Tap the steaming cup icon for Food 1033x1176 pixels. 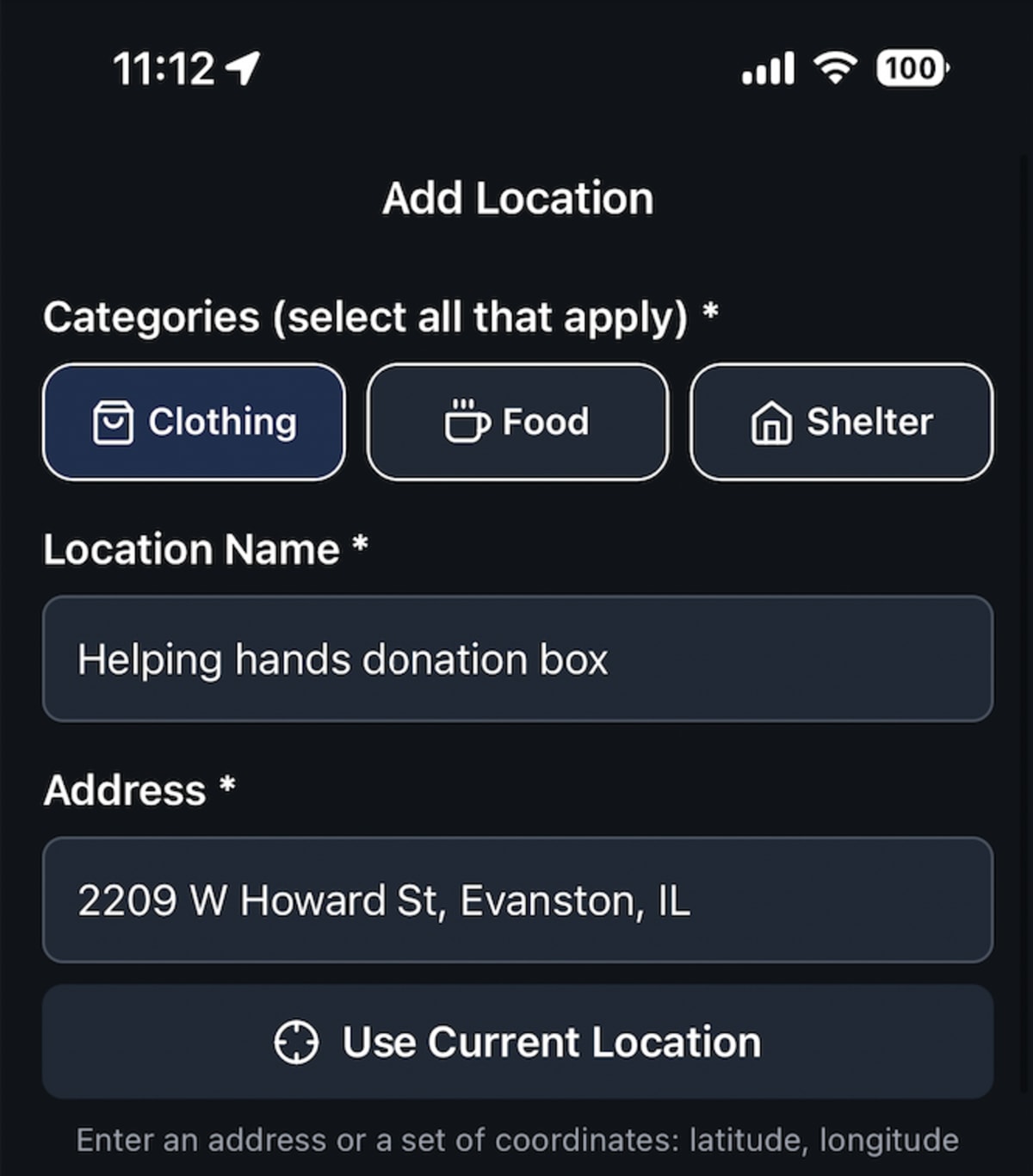pos(466,422)
